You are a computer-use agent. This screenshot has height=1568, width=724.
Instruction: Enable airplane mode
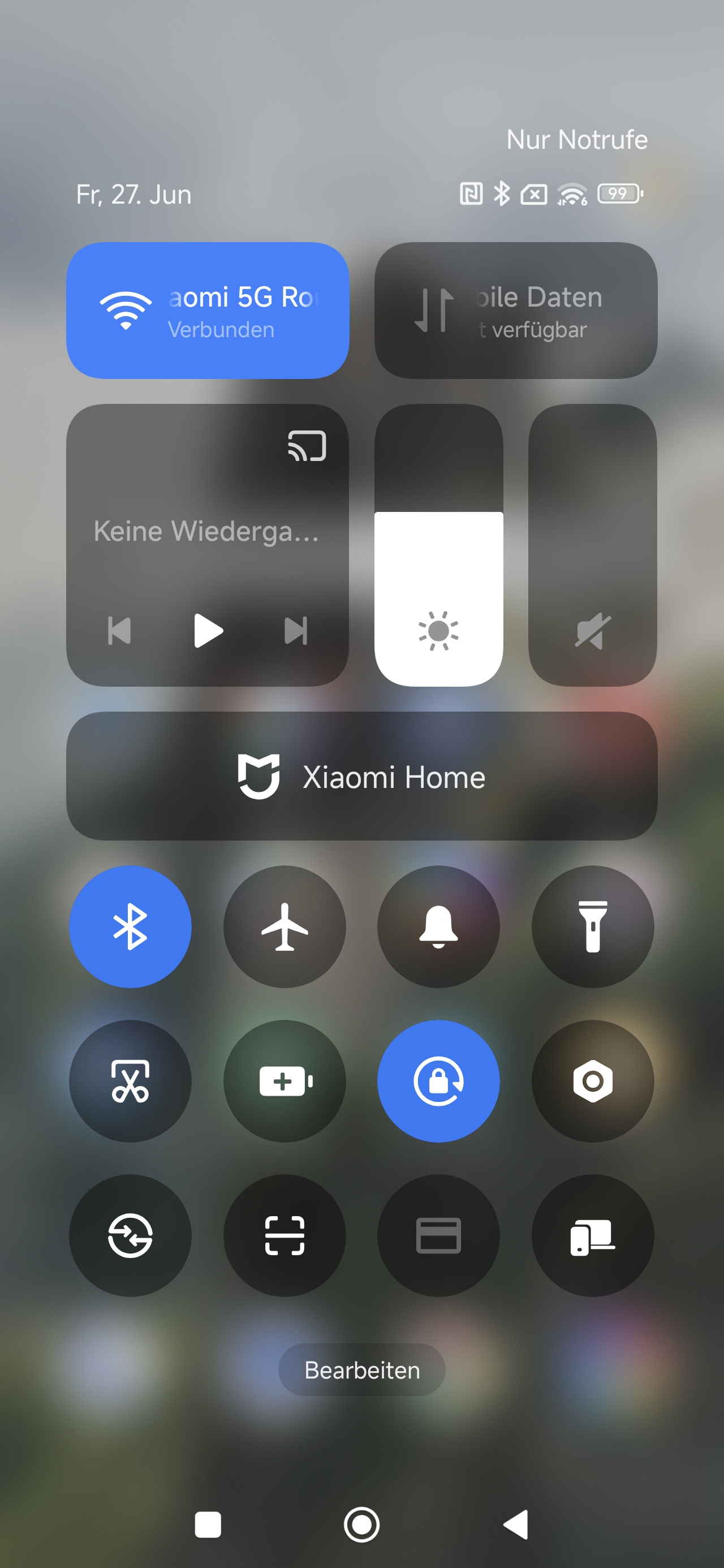[285, 927]
